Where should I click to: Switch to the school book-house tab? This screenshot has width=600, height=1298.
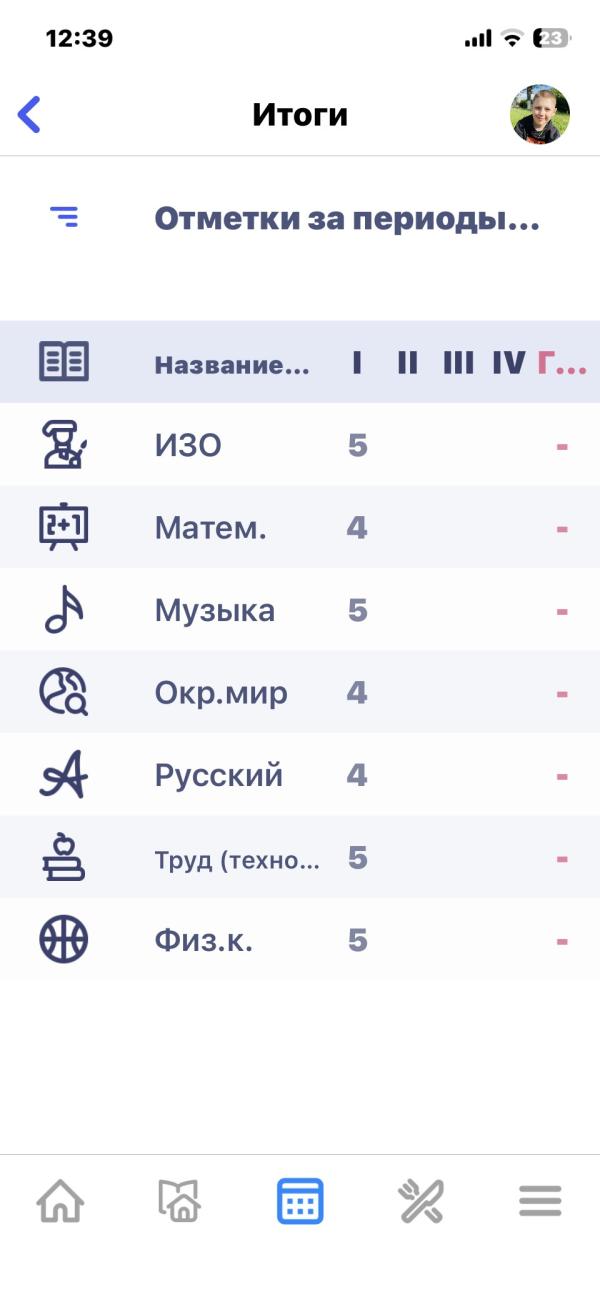(x=179, y=1200)
